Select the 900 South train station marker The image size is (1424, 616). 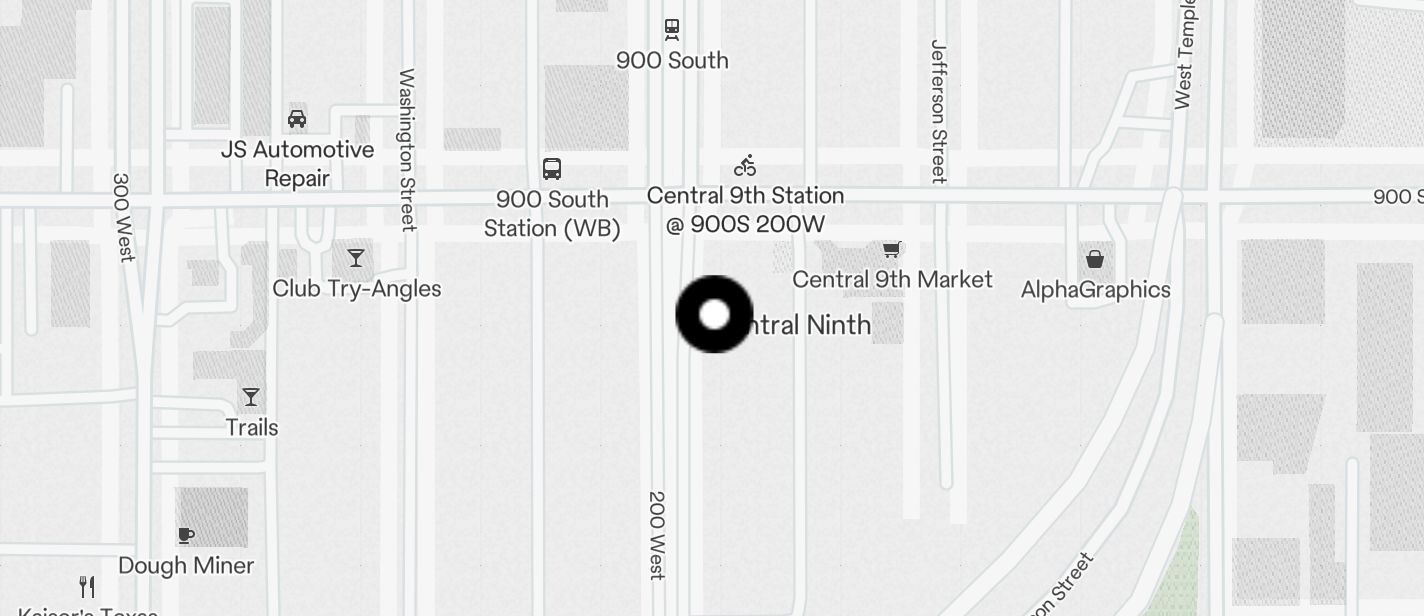click(672, 29)
